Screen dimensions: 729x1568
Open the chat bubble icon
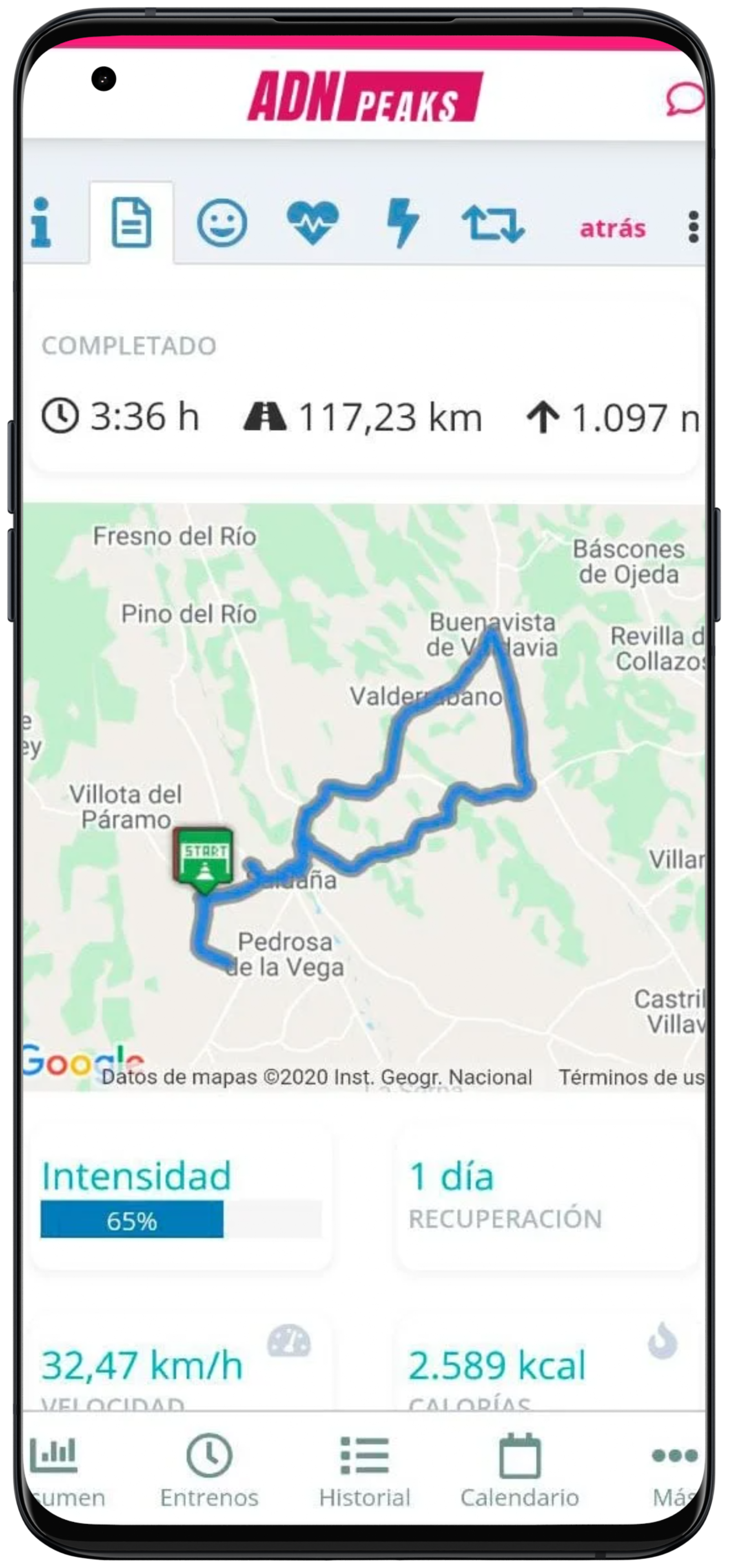[x=685, y=98]
